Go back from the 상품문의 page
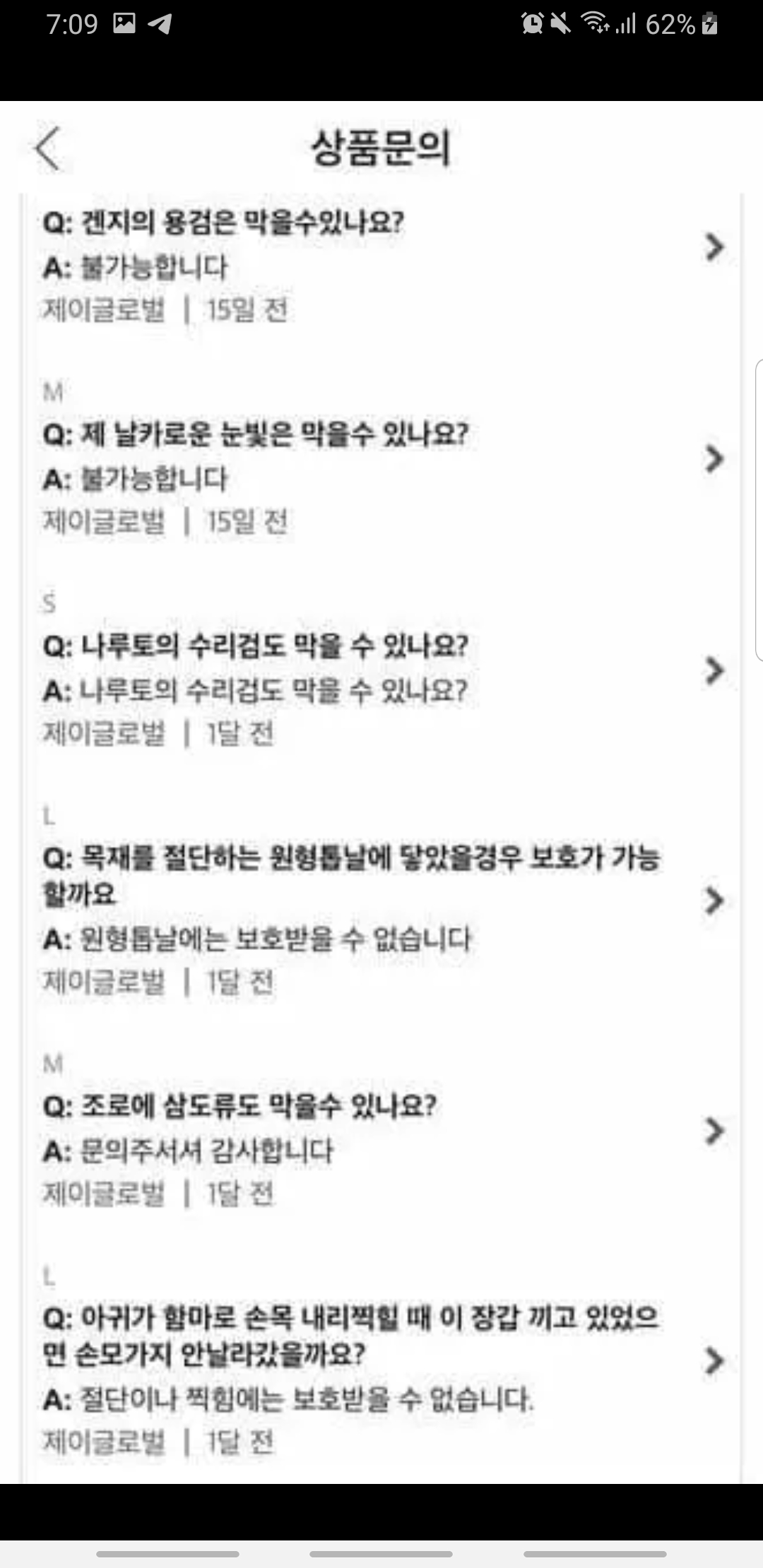This screenshot has height=1568, width=763. pyautogui.click(x=48, y=148)
